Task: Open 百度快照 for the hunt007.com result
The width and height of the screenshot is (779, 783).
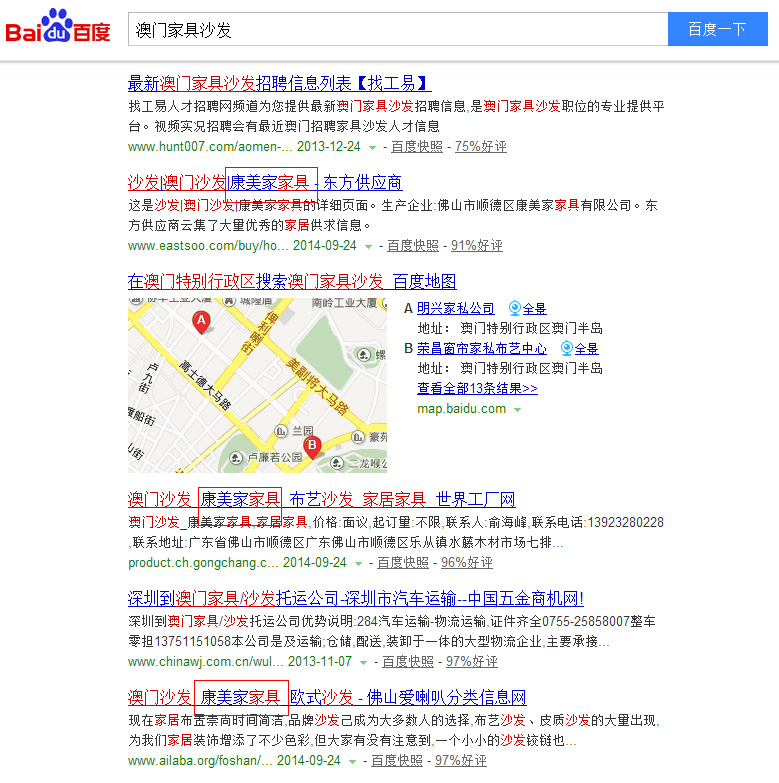Action: point(416,147)
